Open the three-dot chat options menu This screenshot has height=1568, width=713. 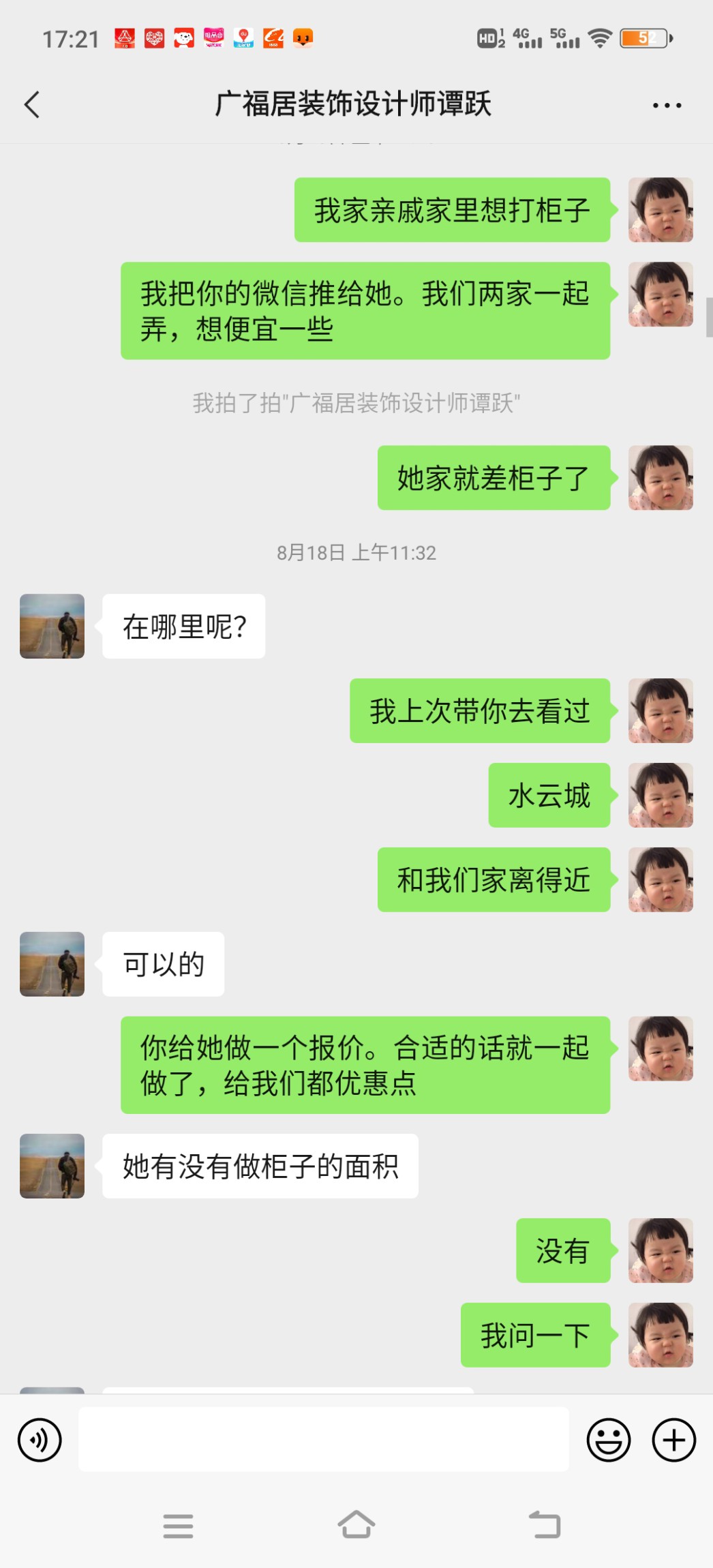(x=666, y=105)
